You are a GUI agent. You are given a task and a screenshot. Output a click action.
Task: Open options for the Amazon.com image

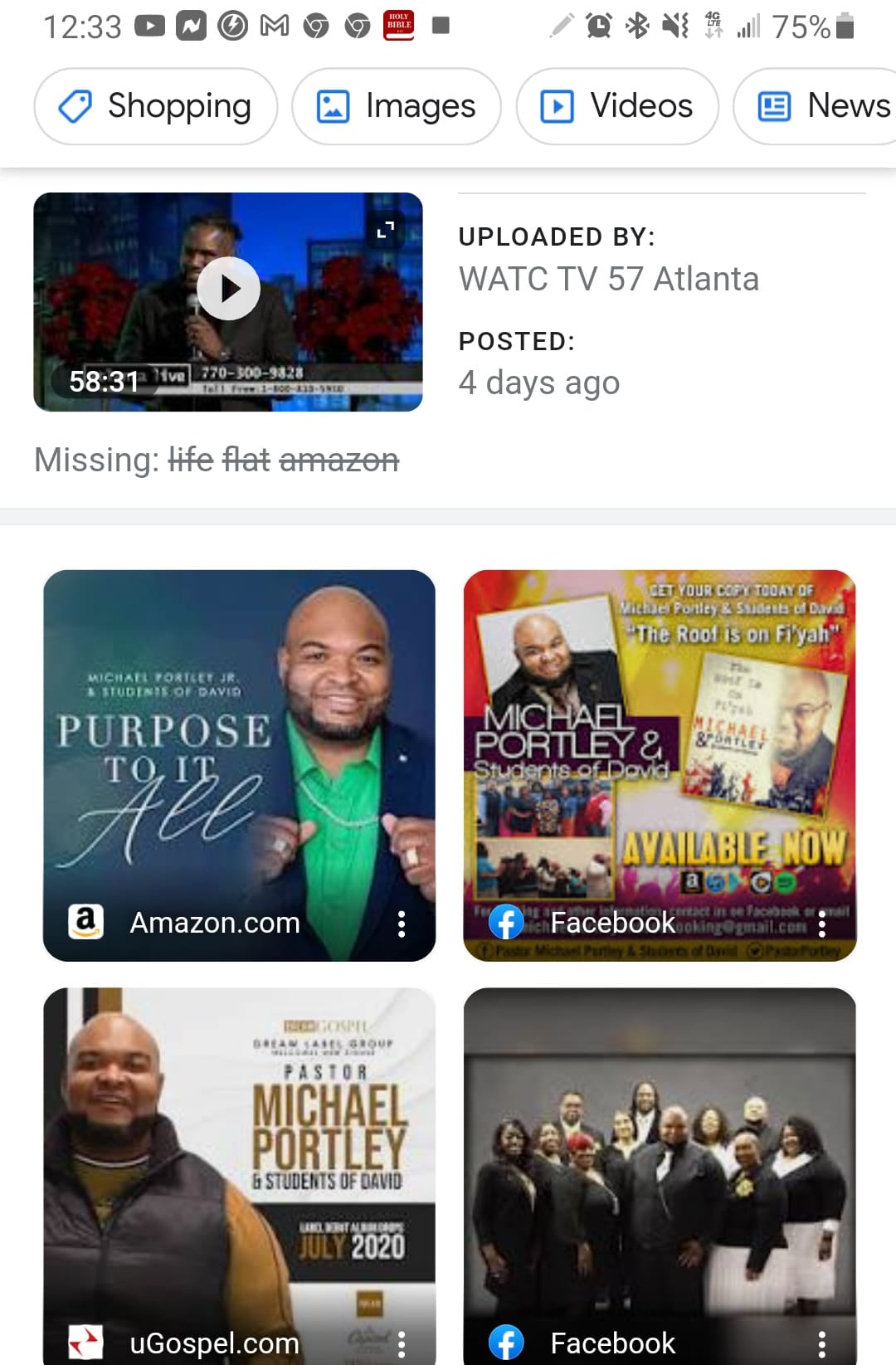(402, 924)
